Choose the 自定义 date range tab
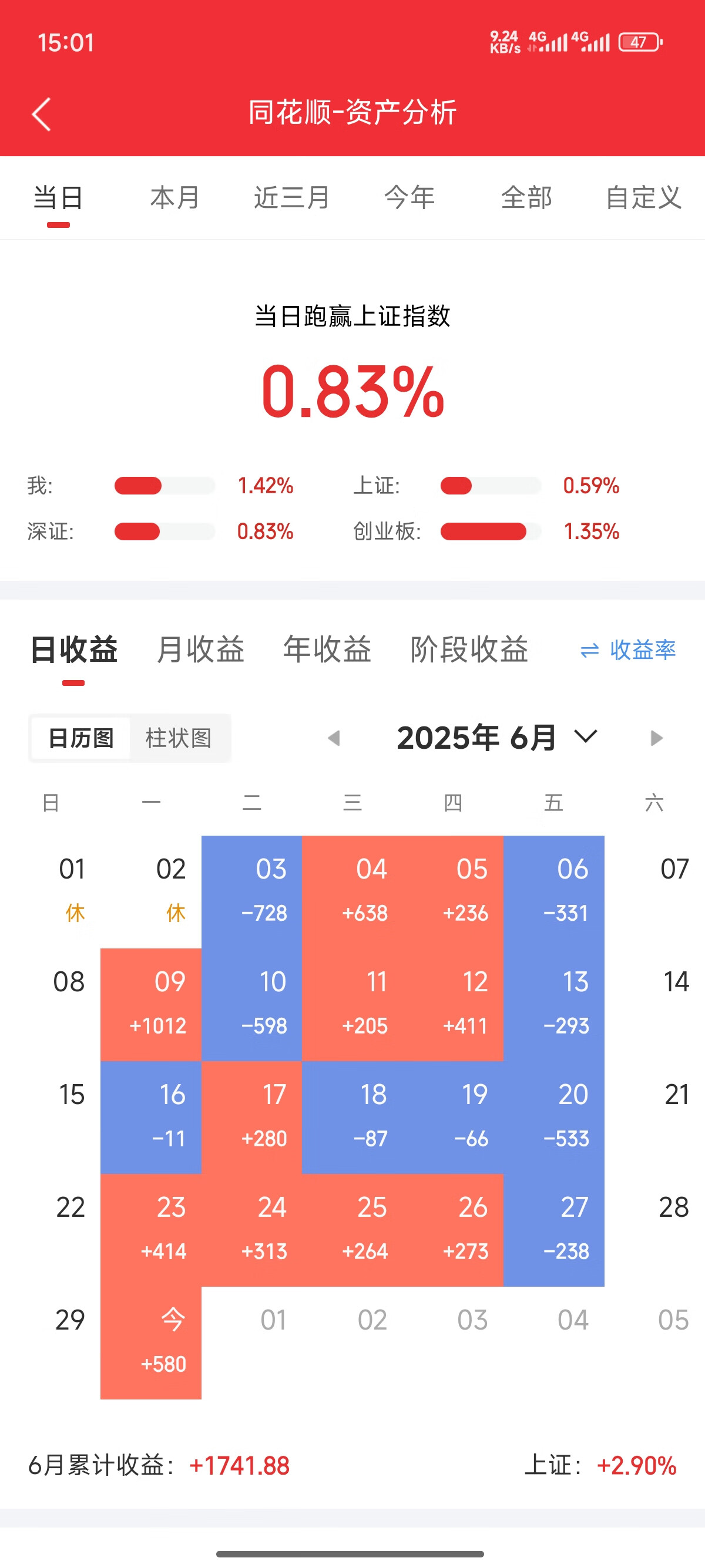Image resolution: width=705 pixels, height=1568 pixels. (x=643, y=197)
